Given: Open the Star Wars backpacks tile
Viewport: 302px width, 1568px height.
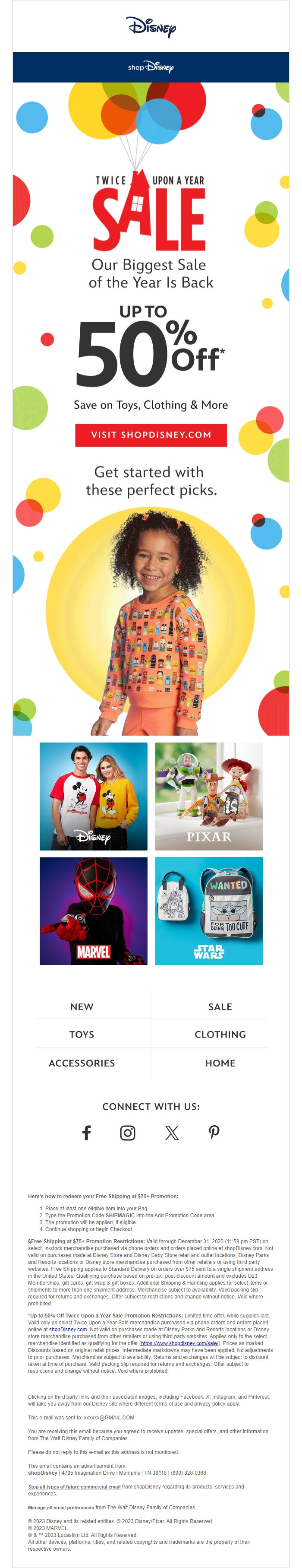Looking at the screenshot, I should coord(208,911).
